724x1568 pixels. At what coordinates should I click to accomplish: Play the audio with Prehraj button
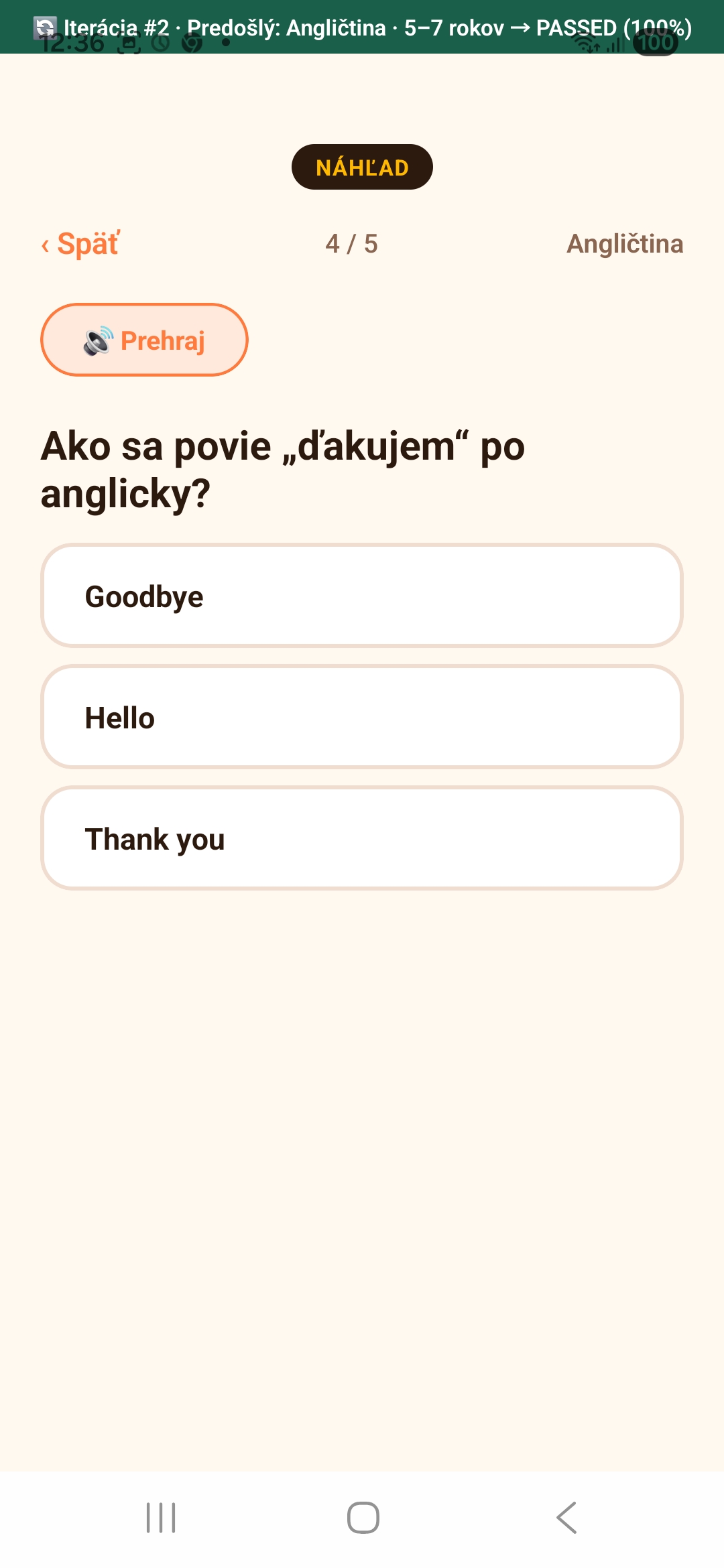[x=144, y=340]
